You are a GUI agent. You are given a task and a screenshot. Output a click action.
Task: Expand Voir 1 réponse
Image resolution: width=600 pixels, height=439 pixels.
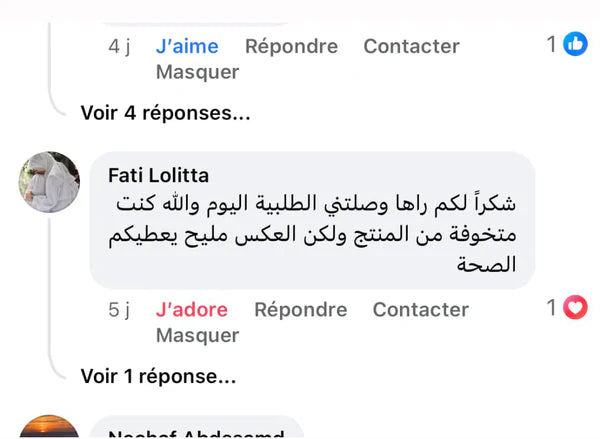(159, 376)
